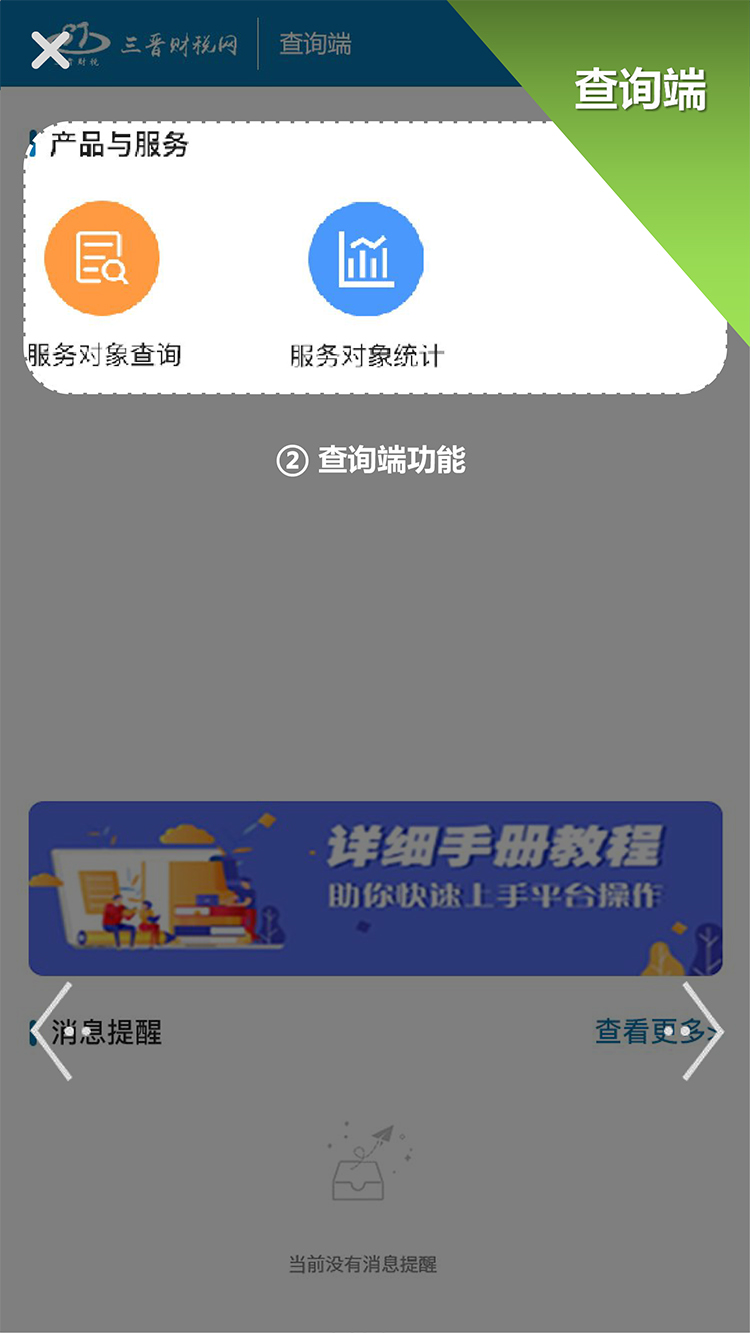Close the screenshot viewer

coord(50,49)
